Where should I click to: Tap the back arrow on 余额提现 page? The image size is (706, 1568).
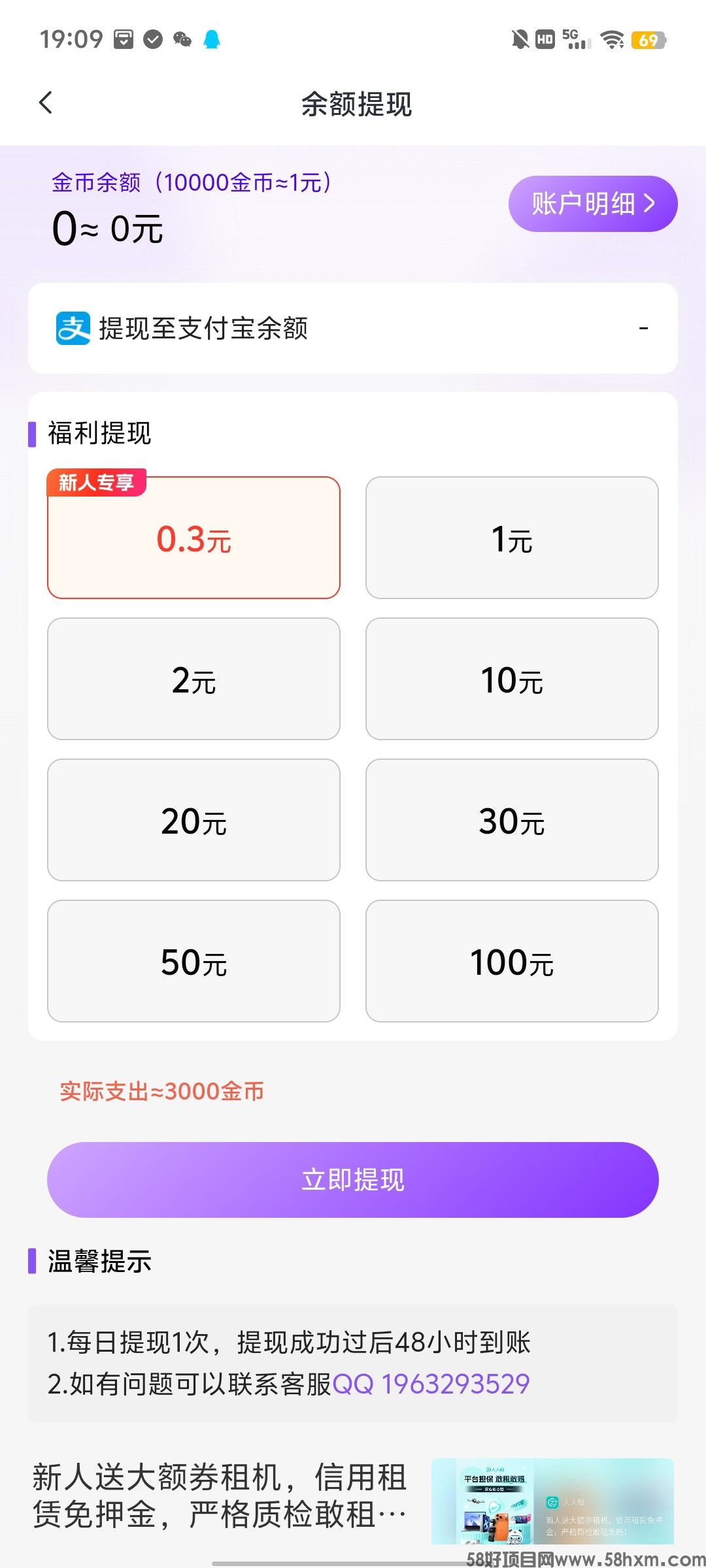click(46, 103)
